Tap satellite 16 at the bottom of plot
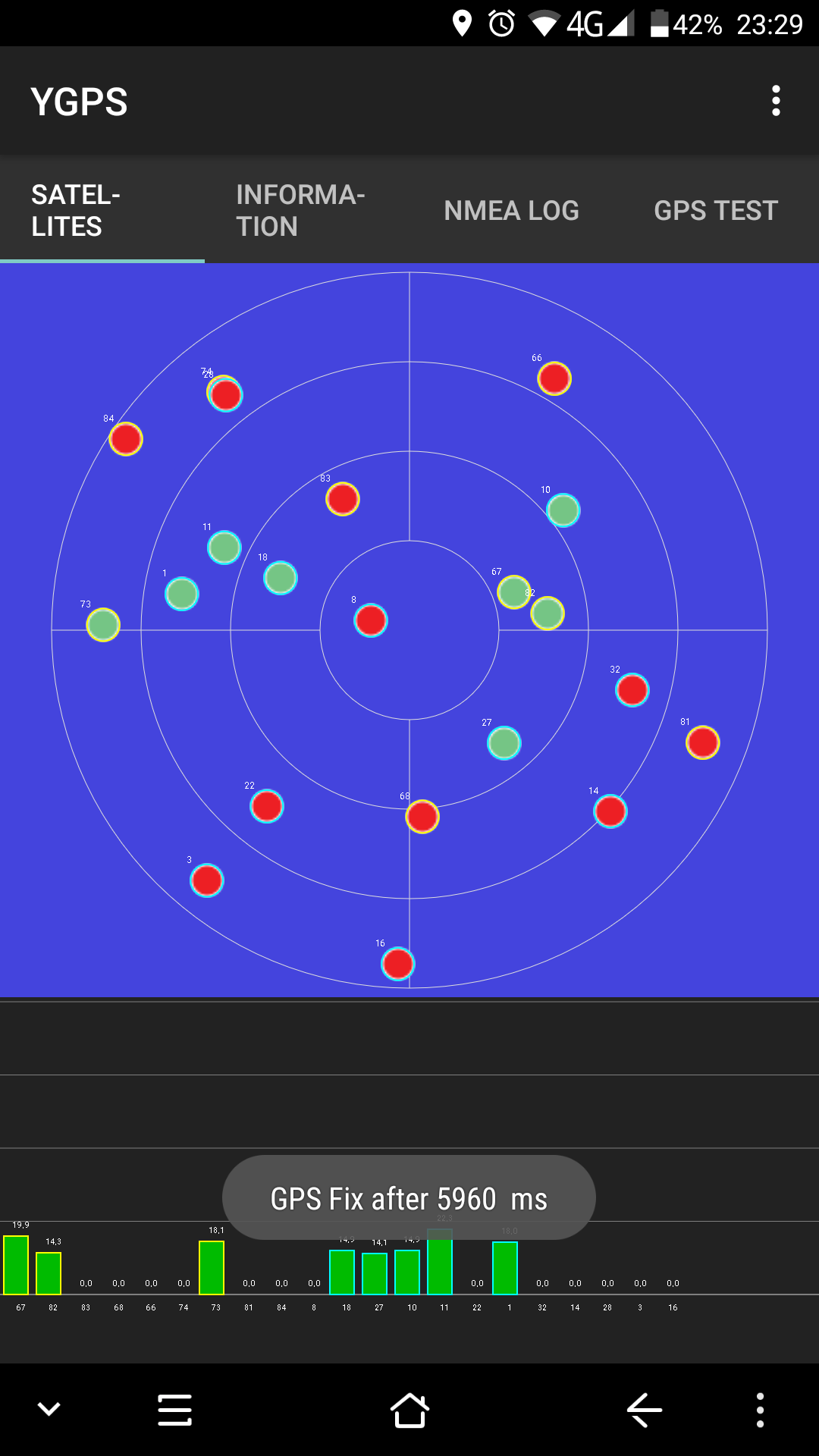This screenshot has width=819, height=1456. click(397, 964)
